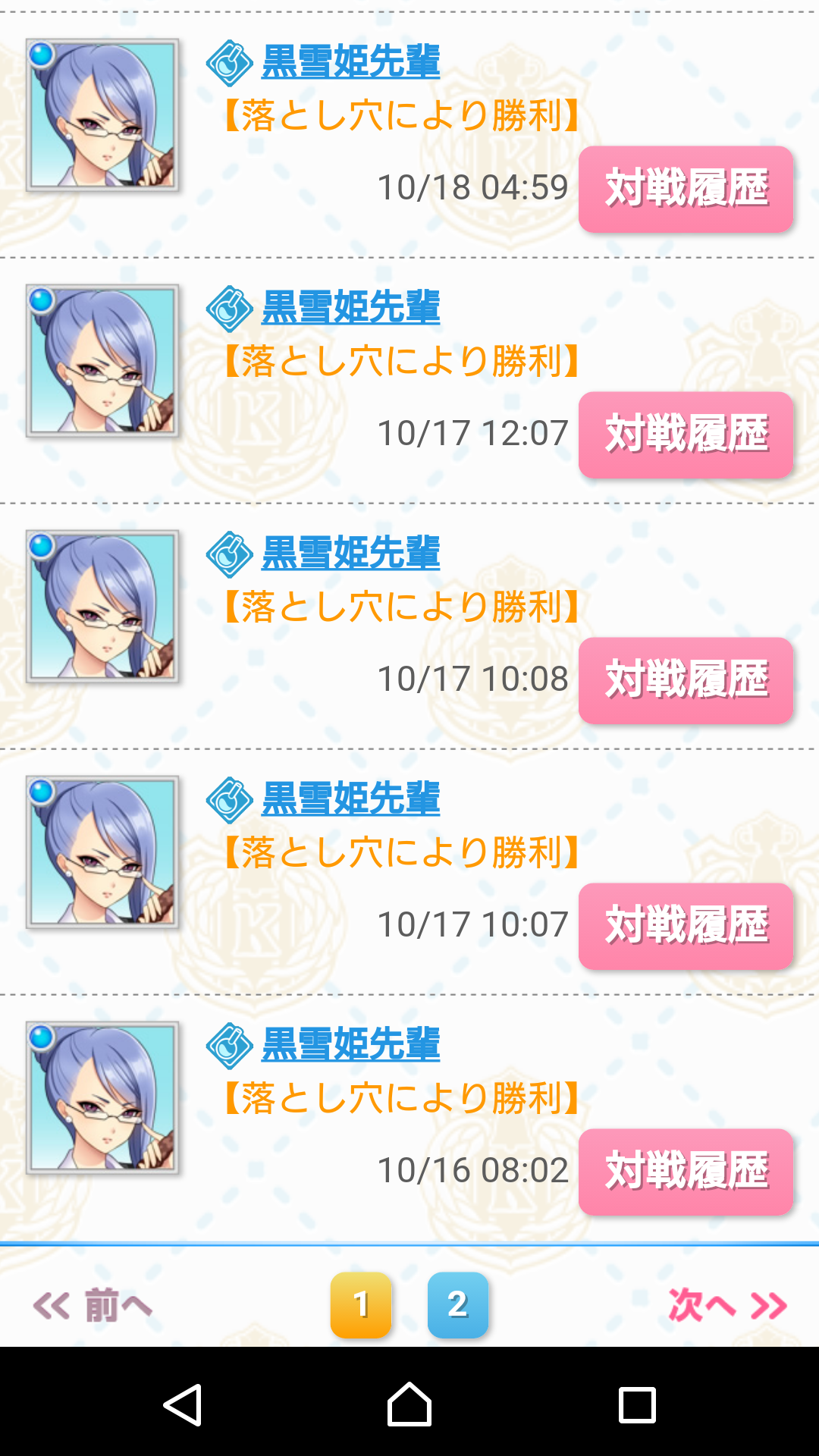Open 対戦履歴 for the 10/17 12:07 entry

pyautogui.click(x=686, y=435)
